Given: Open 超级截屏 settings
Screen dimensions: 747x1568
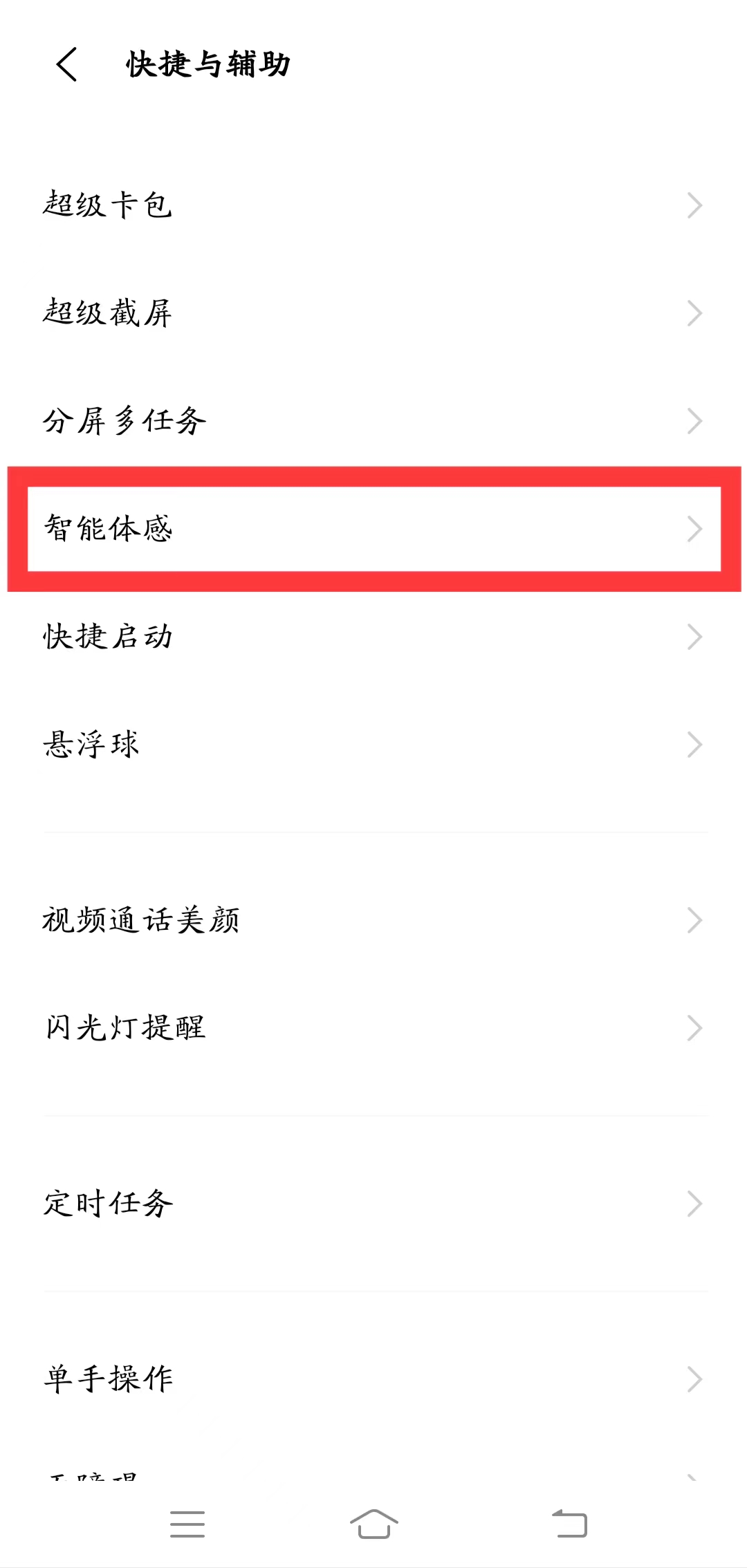Looking at the screenshot, I should (x=373, y=313).
